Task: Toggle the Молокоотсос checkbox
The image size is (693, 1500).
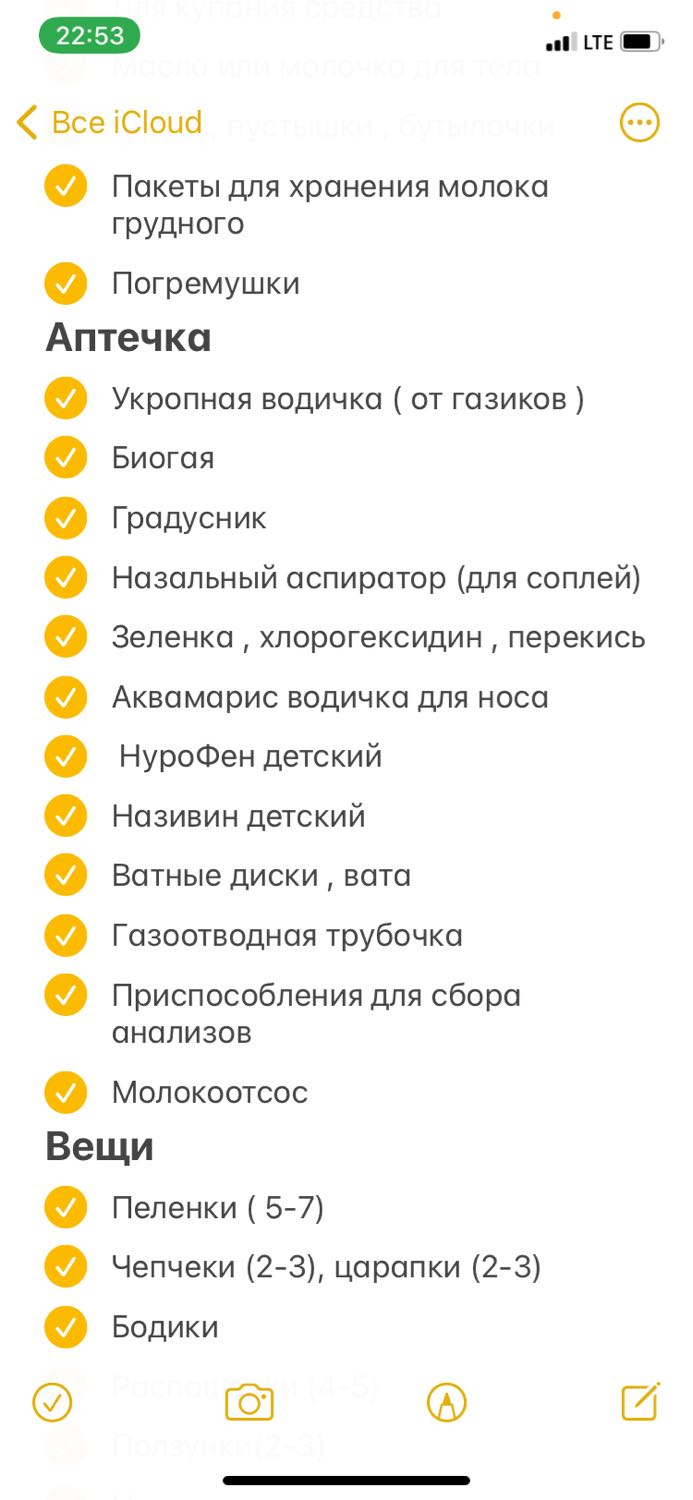Action: point(66,1092)
